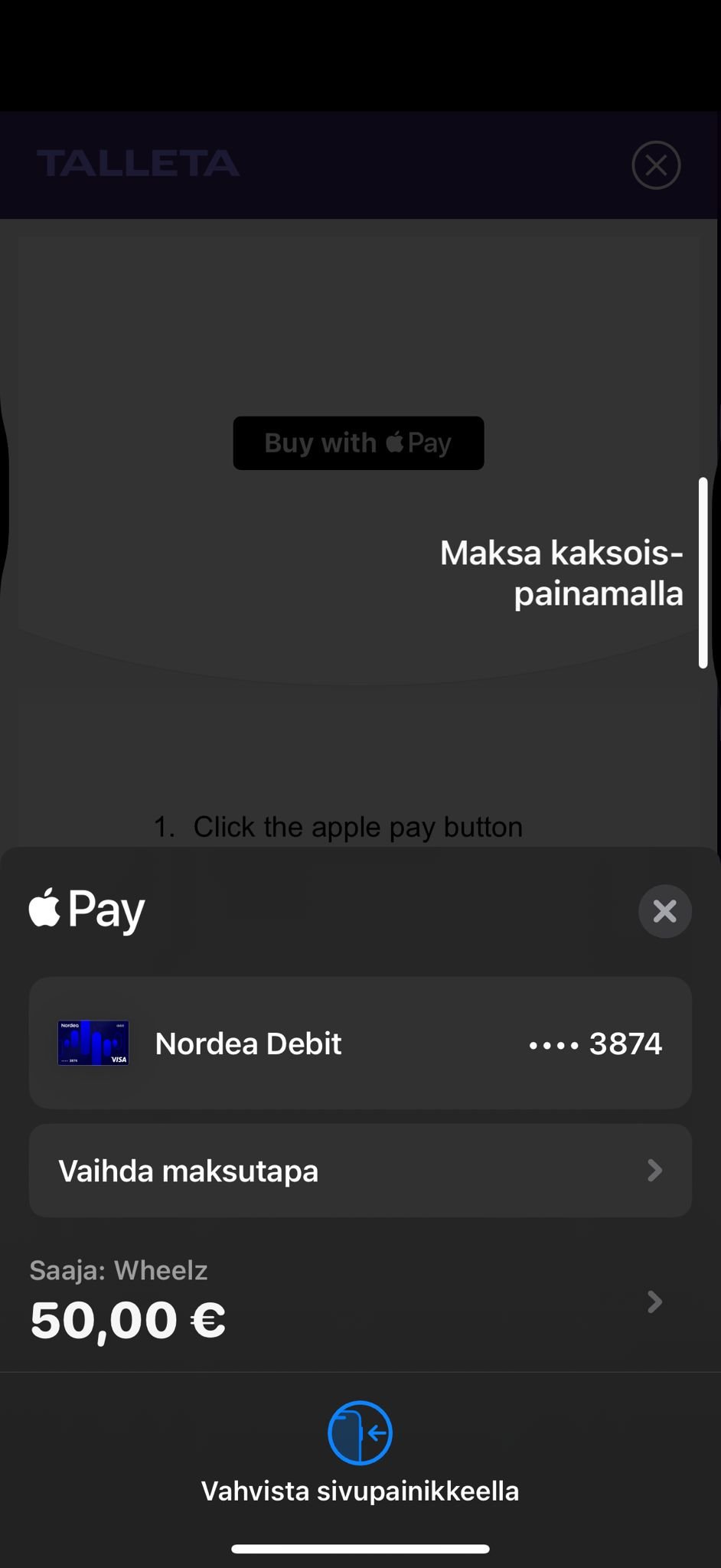The width and height of the screenshot is (721, 1568).
Task: Tap Vahvista sivupainikkeella to confirm
Action: click(359, 1490)
